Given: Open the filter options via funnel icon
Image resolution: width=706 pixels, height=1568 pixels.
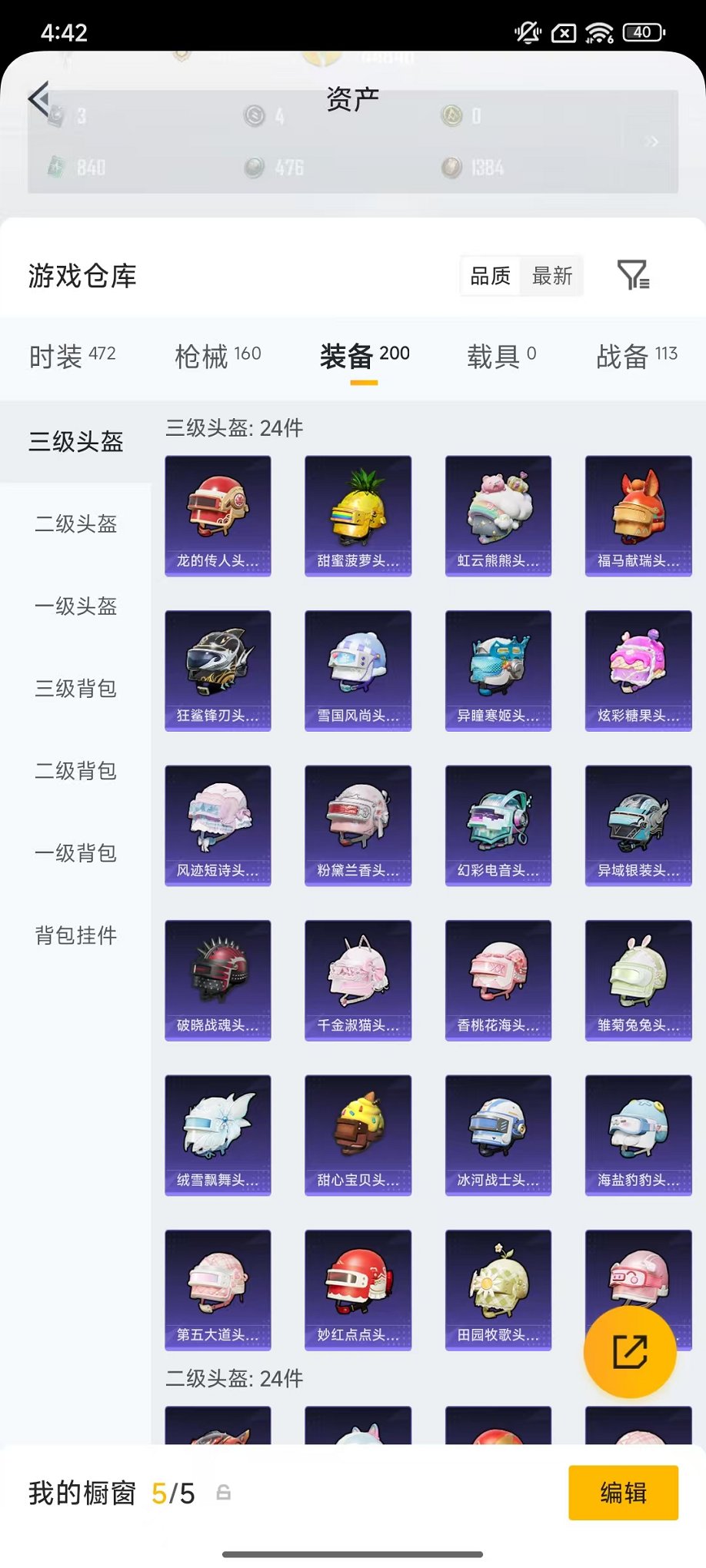Looking at the screenshot, I should (634, 275).
